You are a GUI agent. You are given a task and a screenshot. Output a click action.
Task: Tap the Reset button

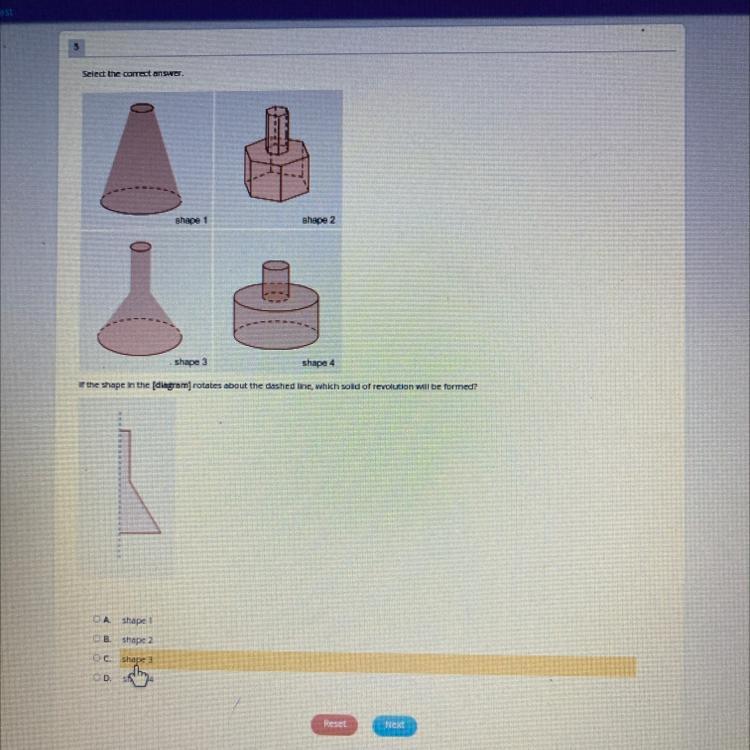pyautogui.click(x=335, y=723)
